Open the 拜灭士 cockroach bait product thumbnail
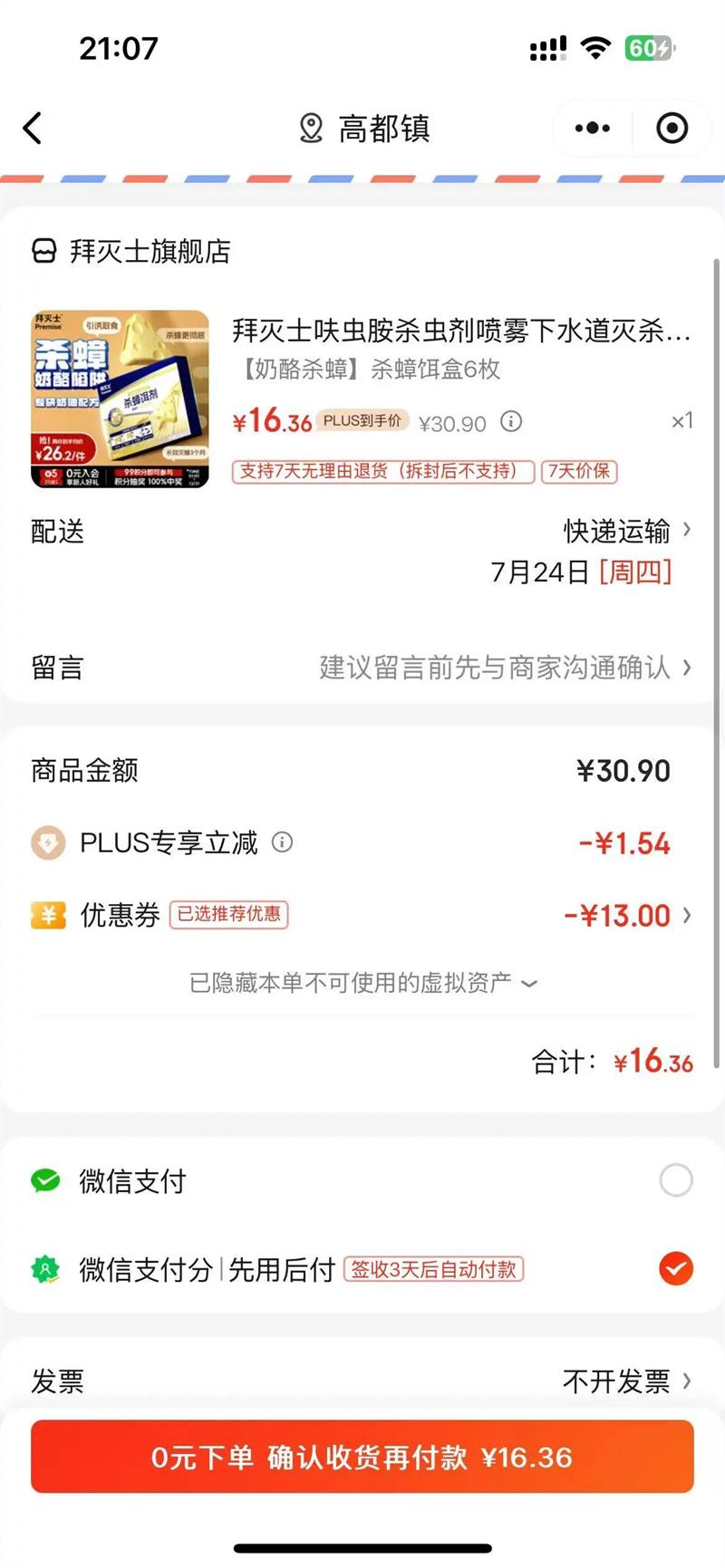Image resolution: width=725 pixels, height=1568 pixels. click(x=120, y=399)
